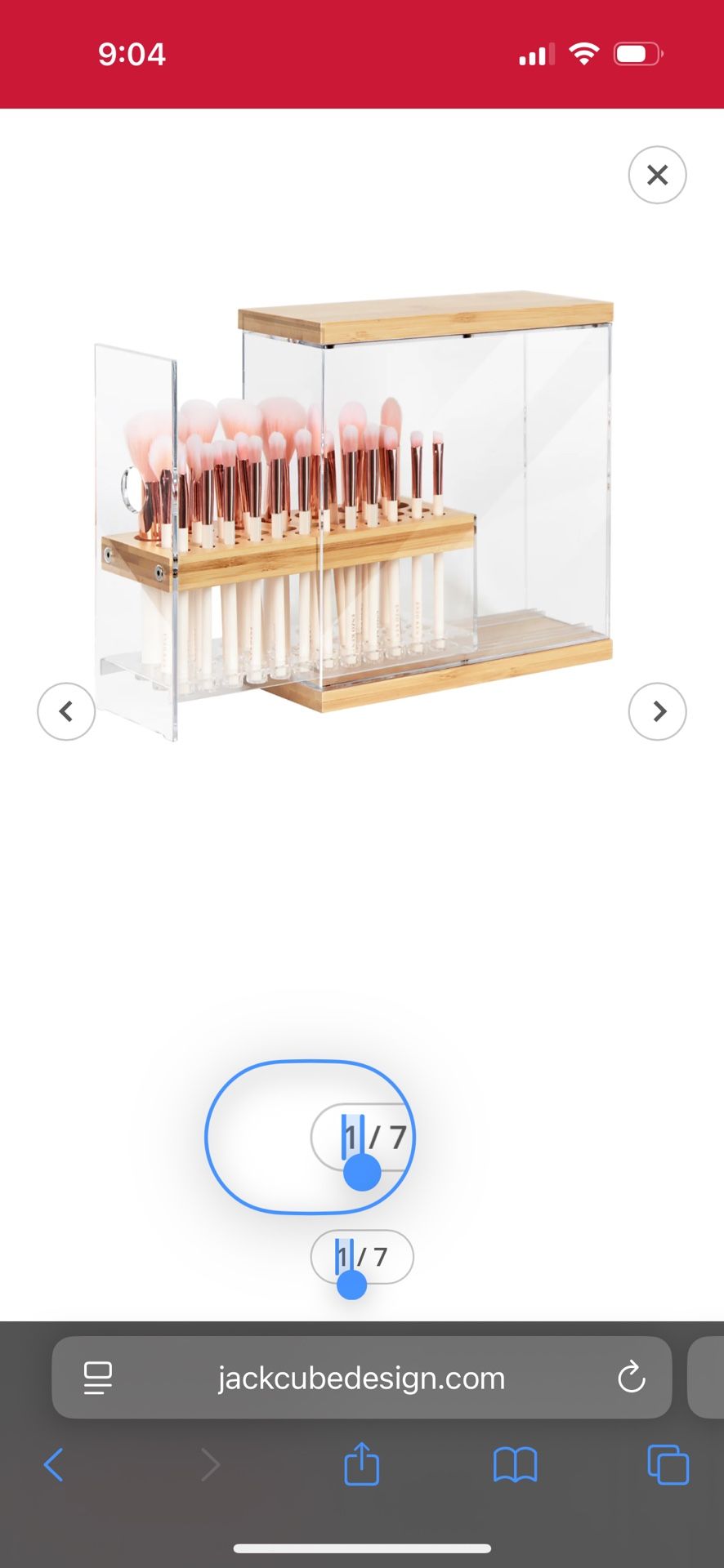Viewport: 724px width, 1568px height.
Task: Tap the lower 1/7 counter pill
Action: (362, 1257)
